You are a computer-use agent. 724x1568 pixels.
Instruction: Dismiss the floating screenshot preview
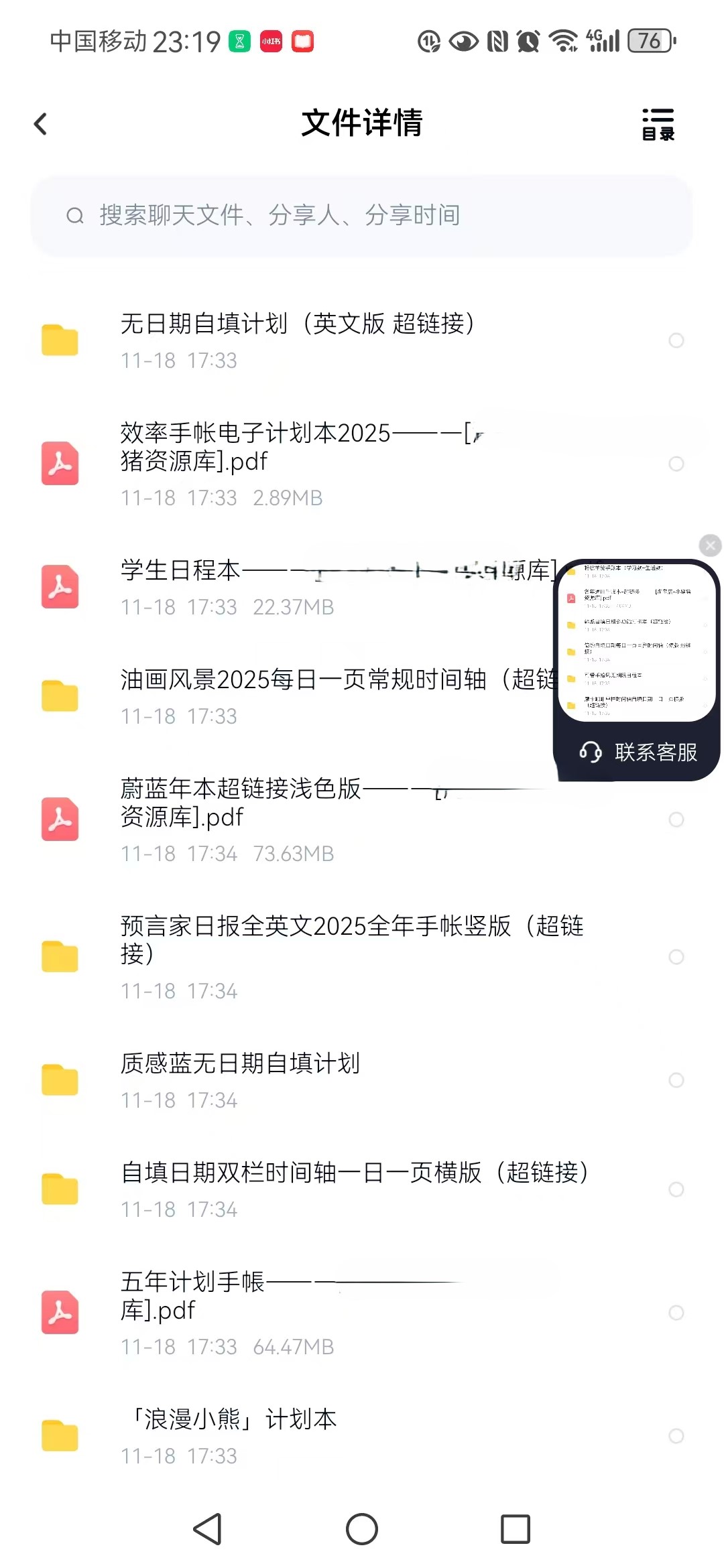[x=710, y=545]
